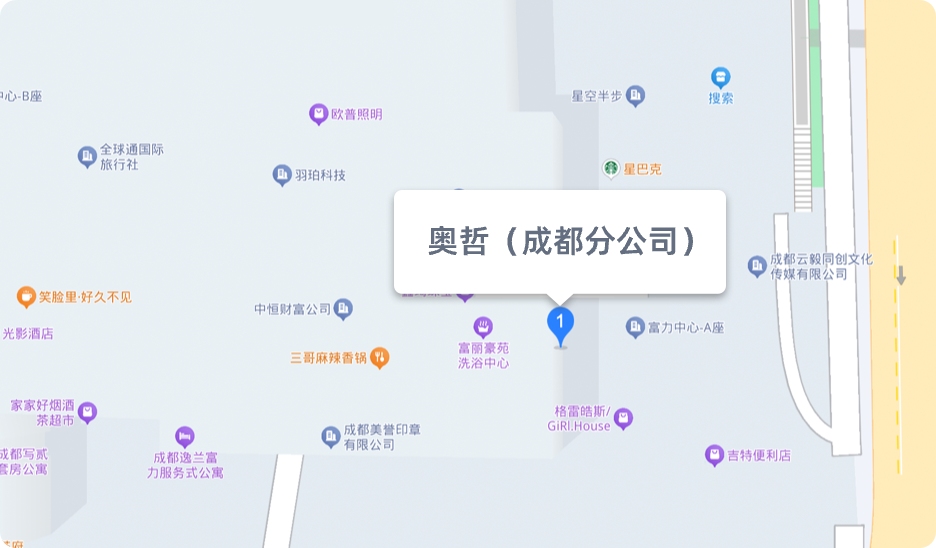Viewport: 936px width, 548px height.
Task: Tap the 欧普照明 store marker
Action: [319, 114]
